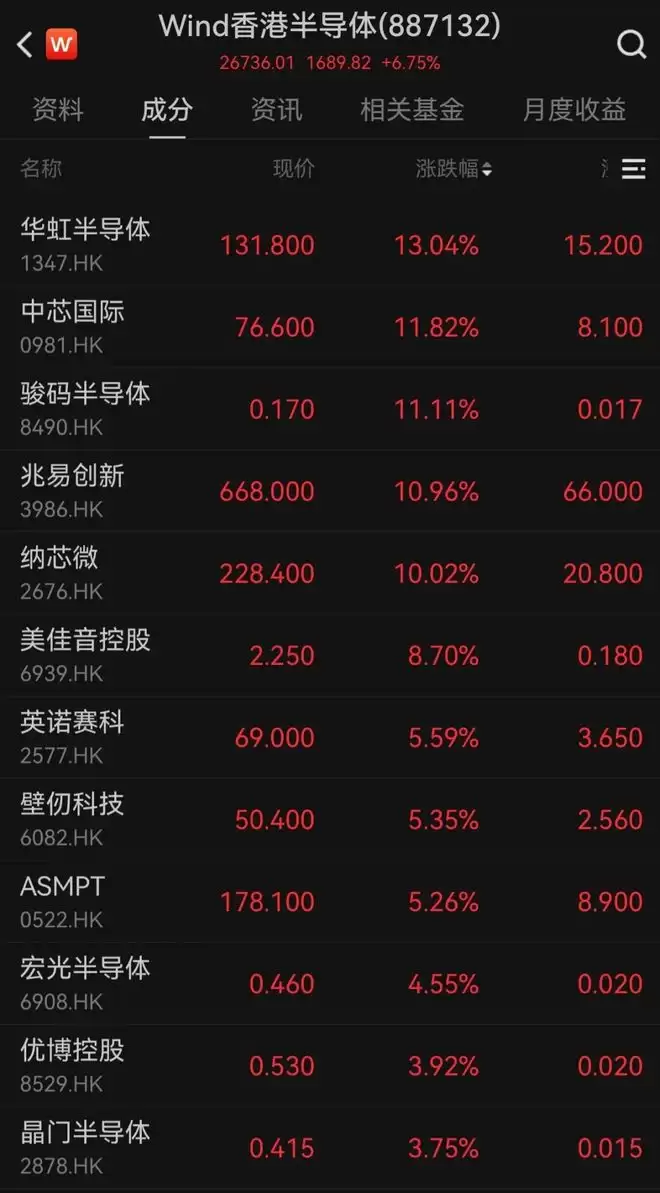
Task: Sort by the 涨跌幅 column header
Action: coord(454,169)
